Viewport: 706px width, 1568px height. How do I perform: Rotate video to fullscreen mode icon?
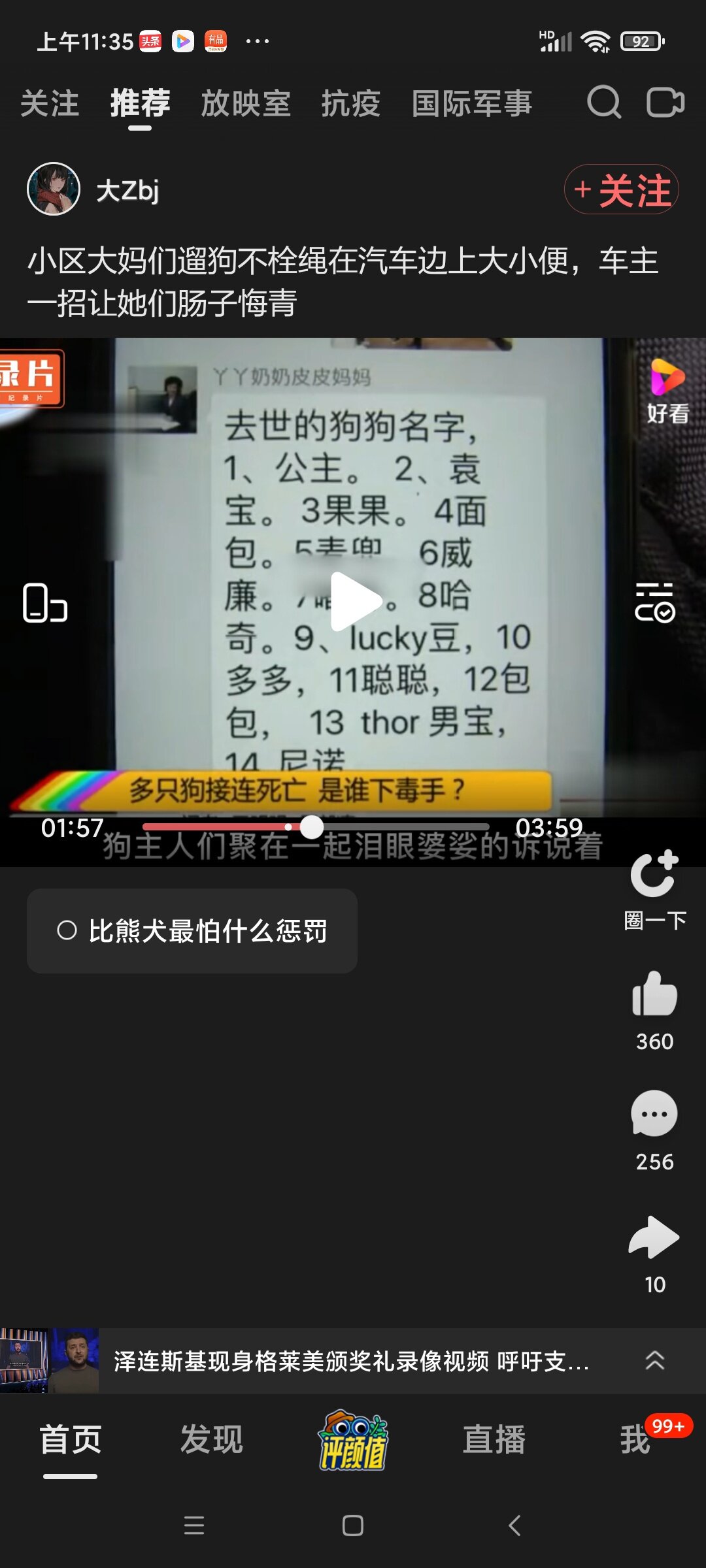pos(45,602)
